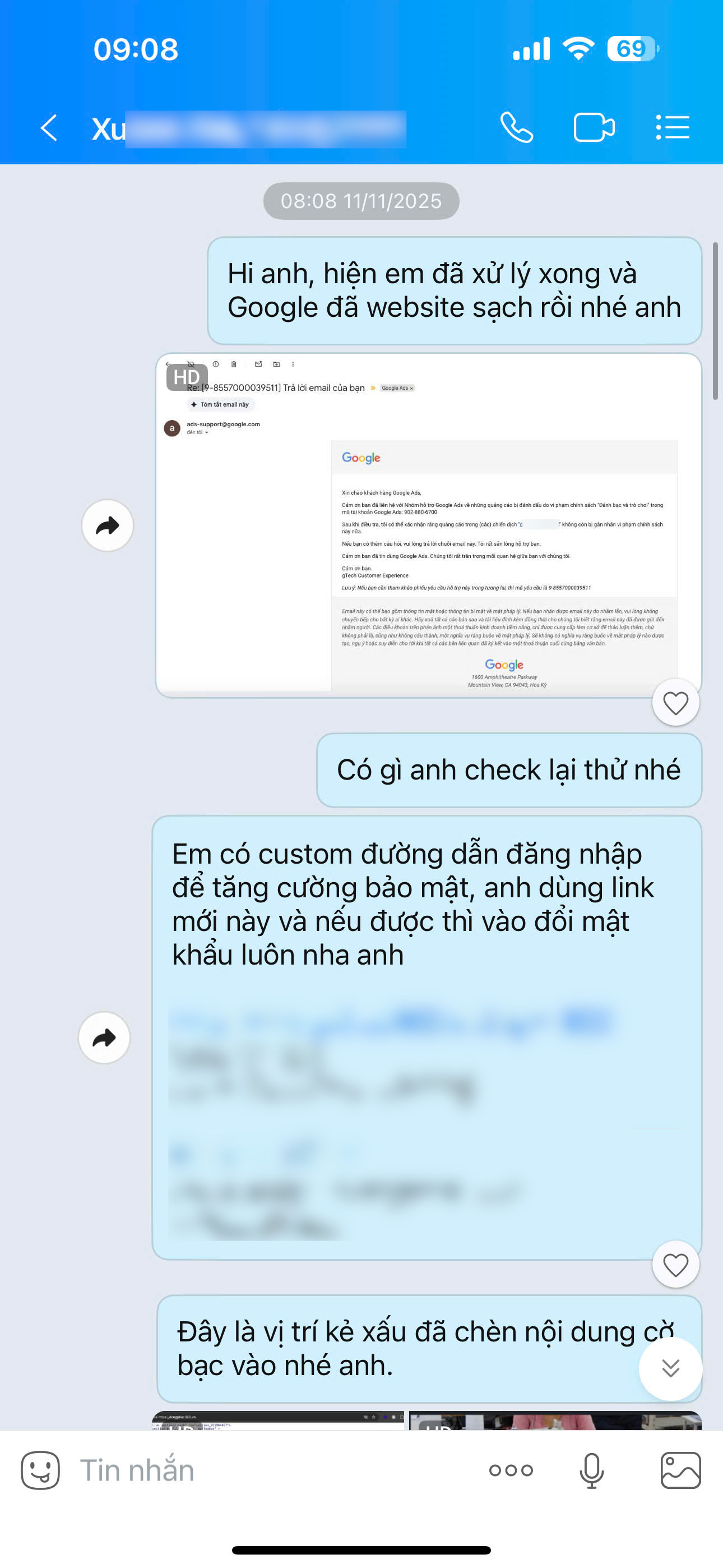Start a video call
This screenshot has width=723, height=1568.
[x=594, y=128]
